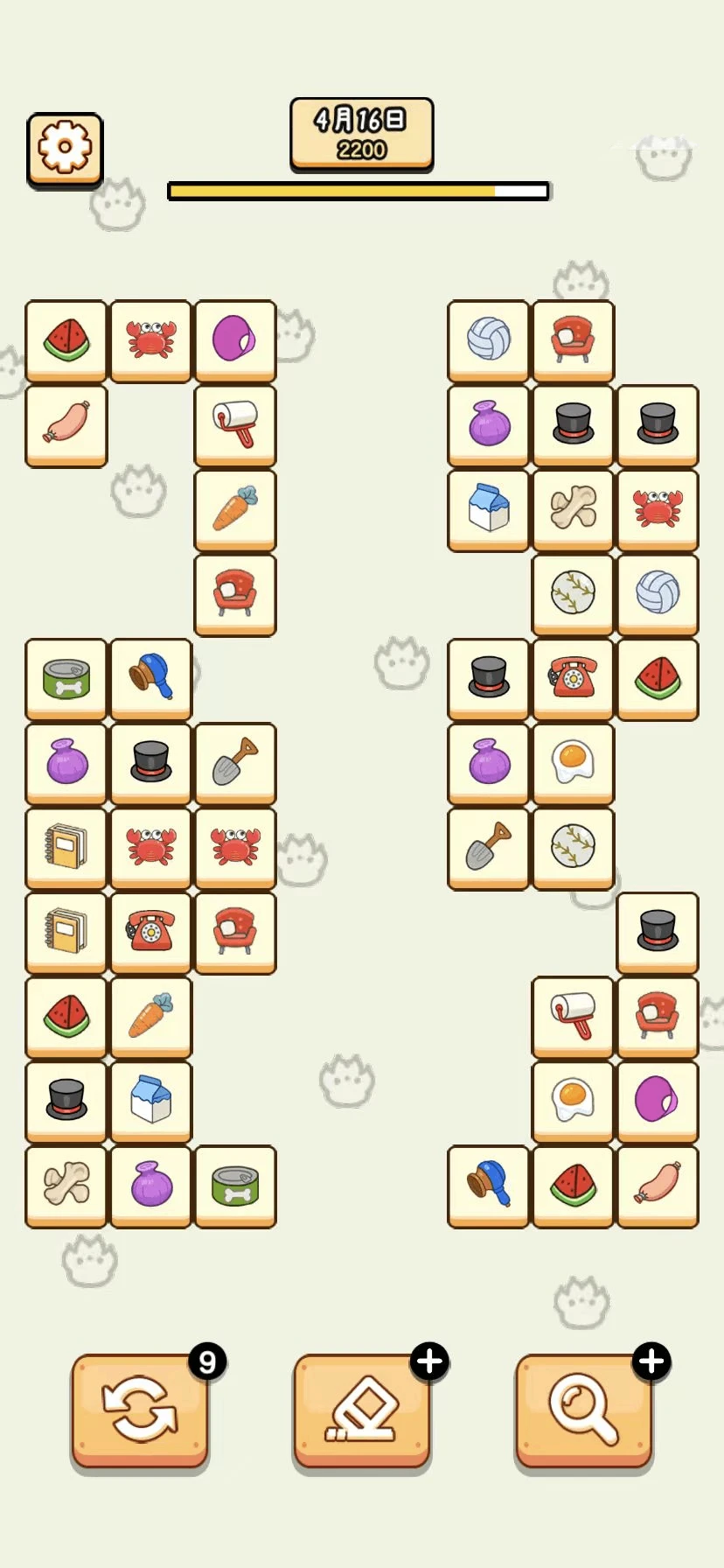This screenshot has width=724, height=1568.
Task: Choose the milk carton next to the bone
Action: click(488, 509)
